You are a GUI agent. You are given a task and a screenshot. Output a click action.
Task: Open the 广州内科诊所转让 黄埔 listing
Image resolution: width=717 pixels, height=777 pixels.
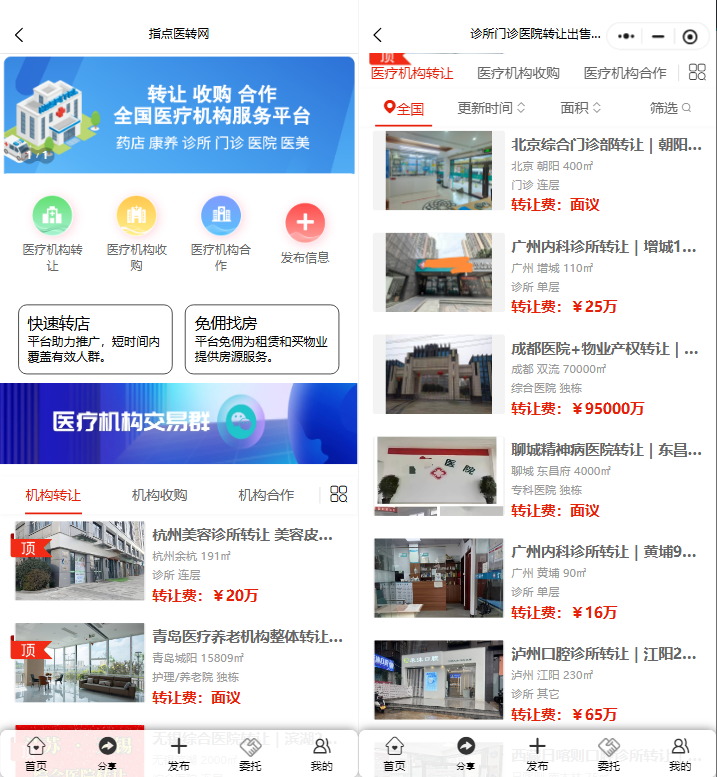coord(603,552)
